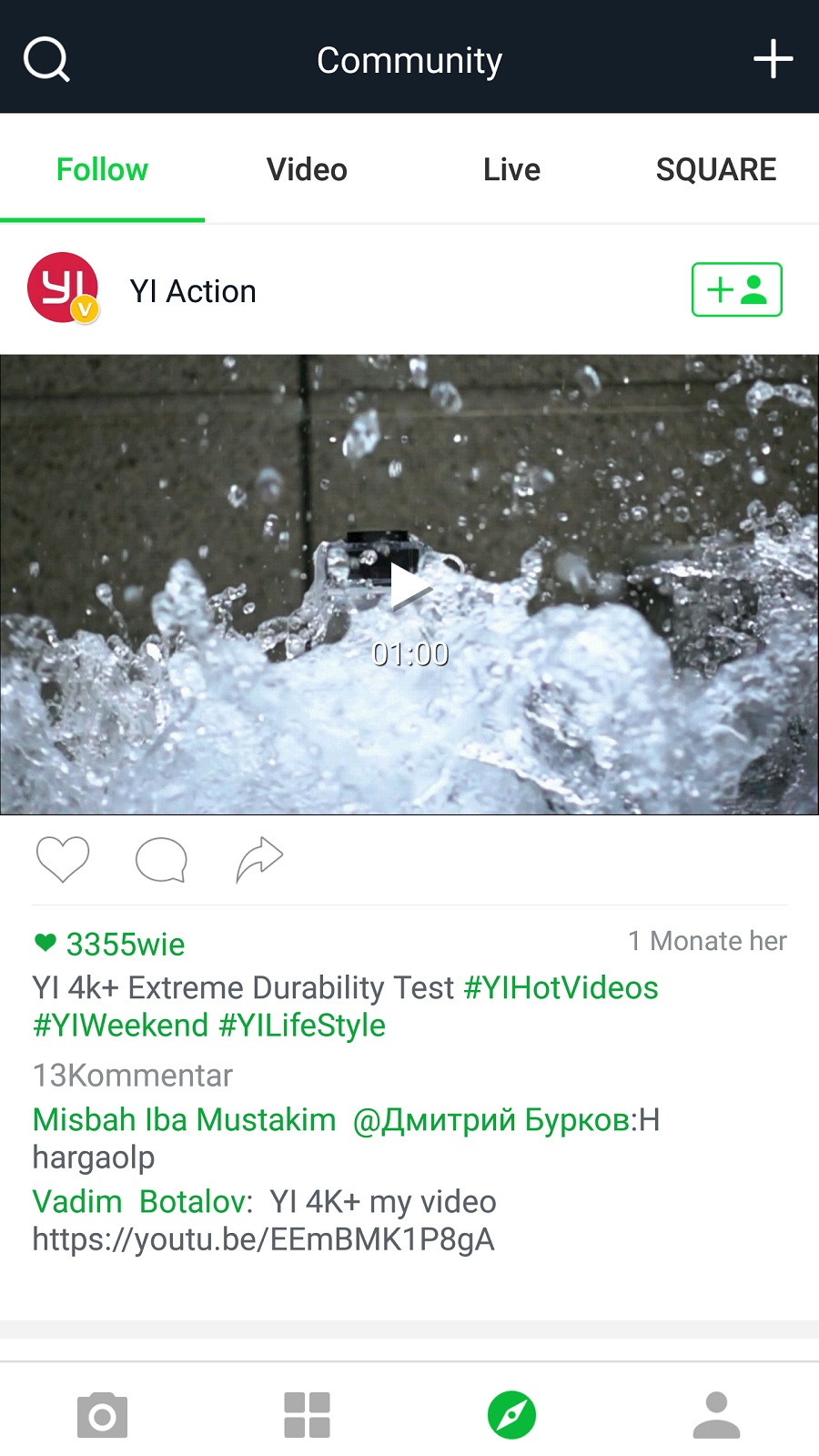Follow YI Action with the add-user button
Screen dimensions: 819x1456
[736, 289]
